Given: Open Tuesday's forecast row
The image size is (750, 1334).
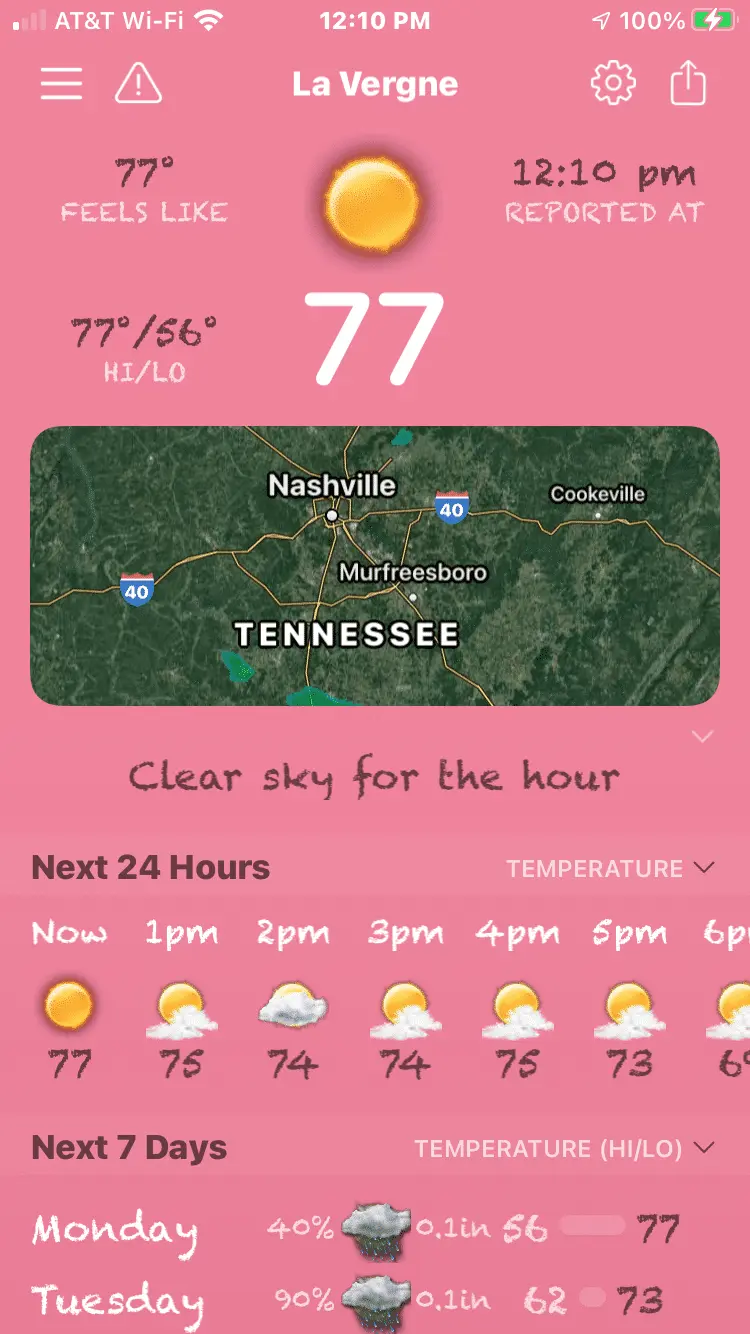Looking at the screenshot, I should [x=375, y=1300].
